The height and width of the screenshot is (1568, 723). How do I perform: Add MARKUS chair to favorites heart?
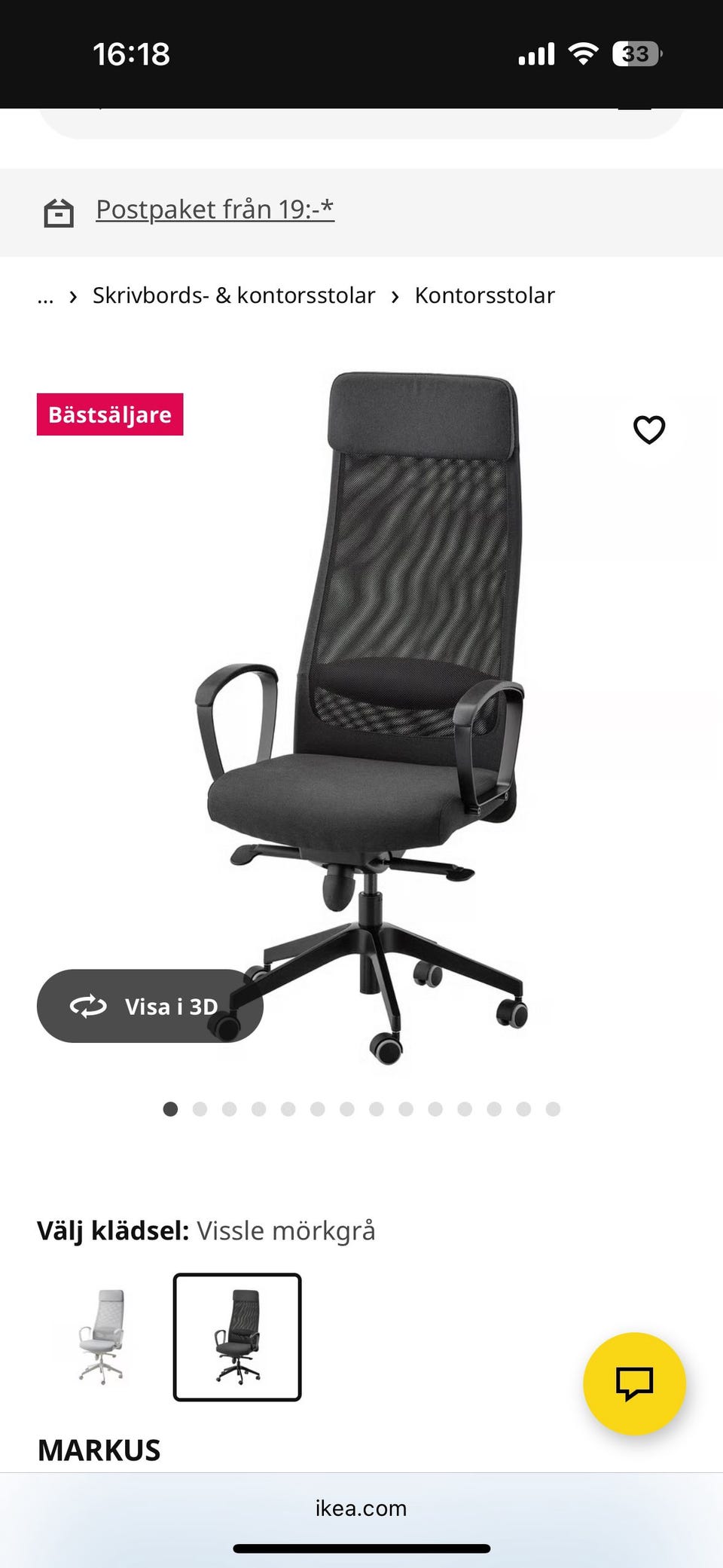[649, 429]
